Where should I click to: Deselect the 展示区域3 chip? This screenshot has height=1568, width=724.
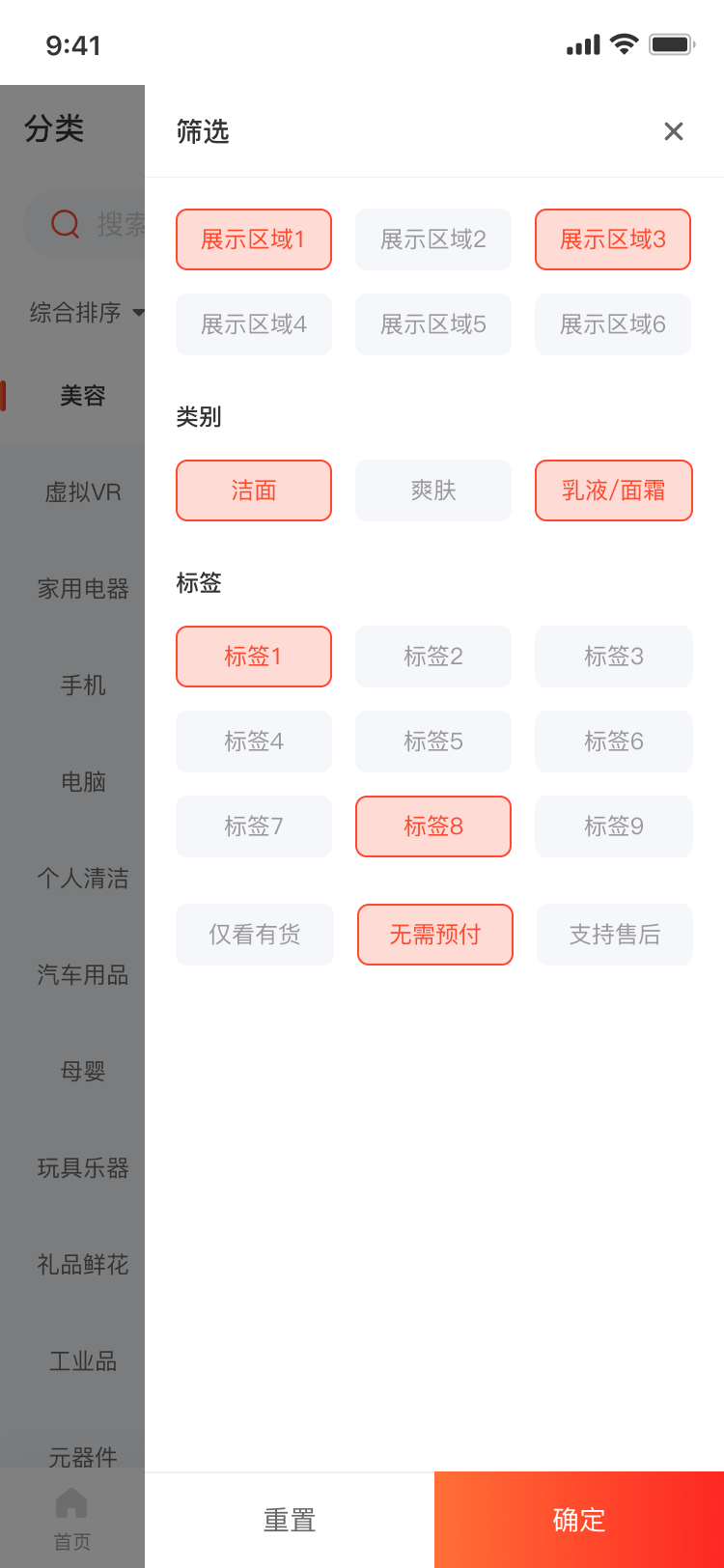(x=613, y=239)
